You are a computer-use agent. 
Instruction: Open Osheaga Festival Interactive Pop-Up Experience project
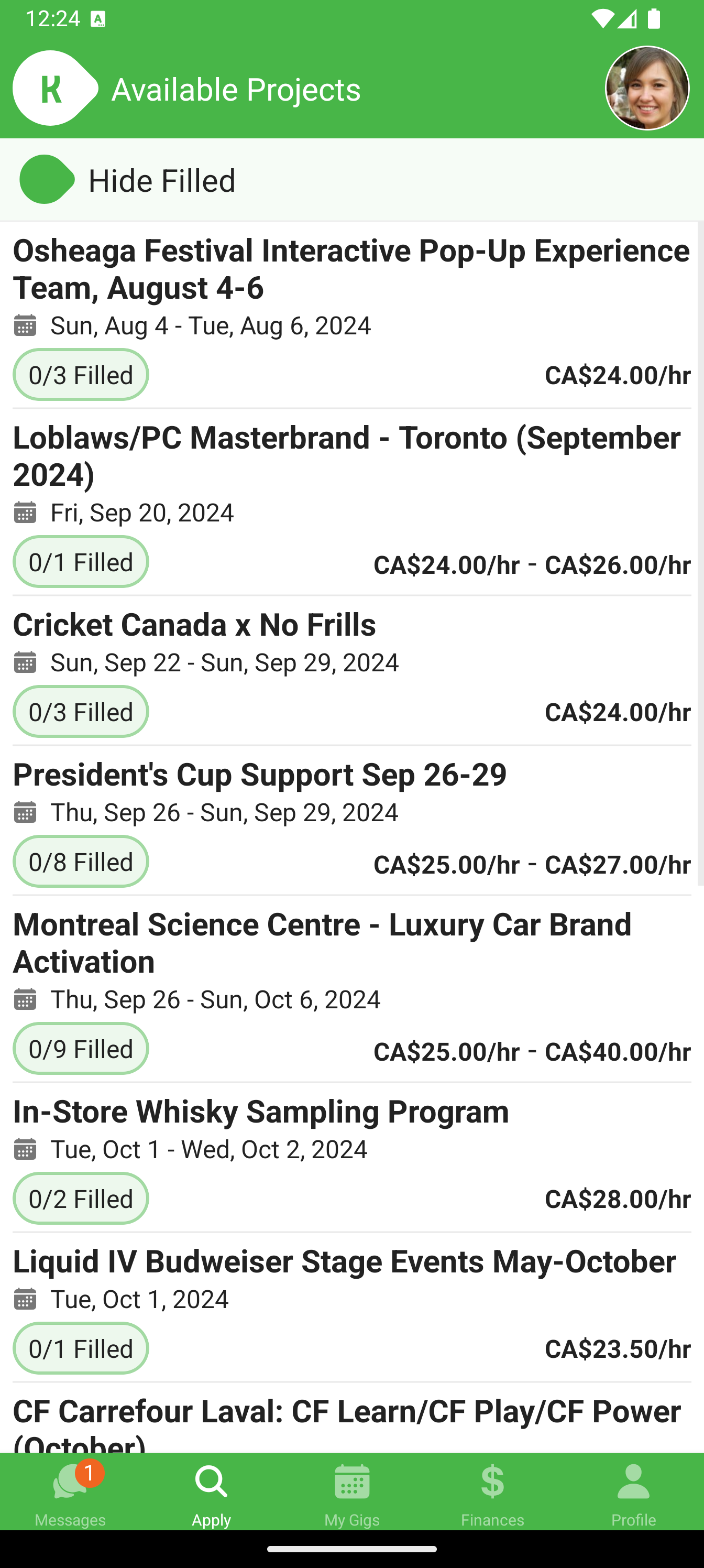pyautogui.click(x=351, y=315)
